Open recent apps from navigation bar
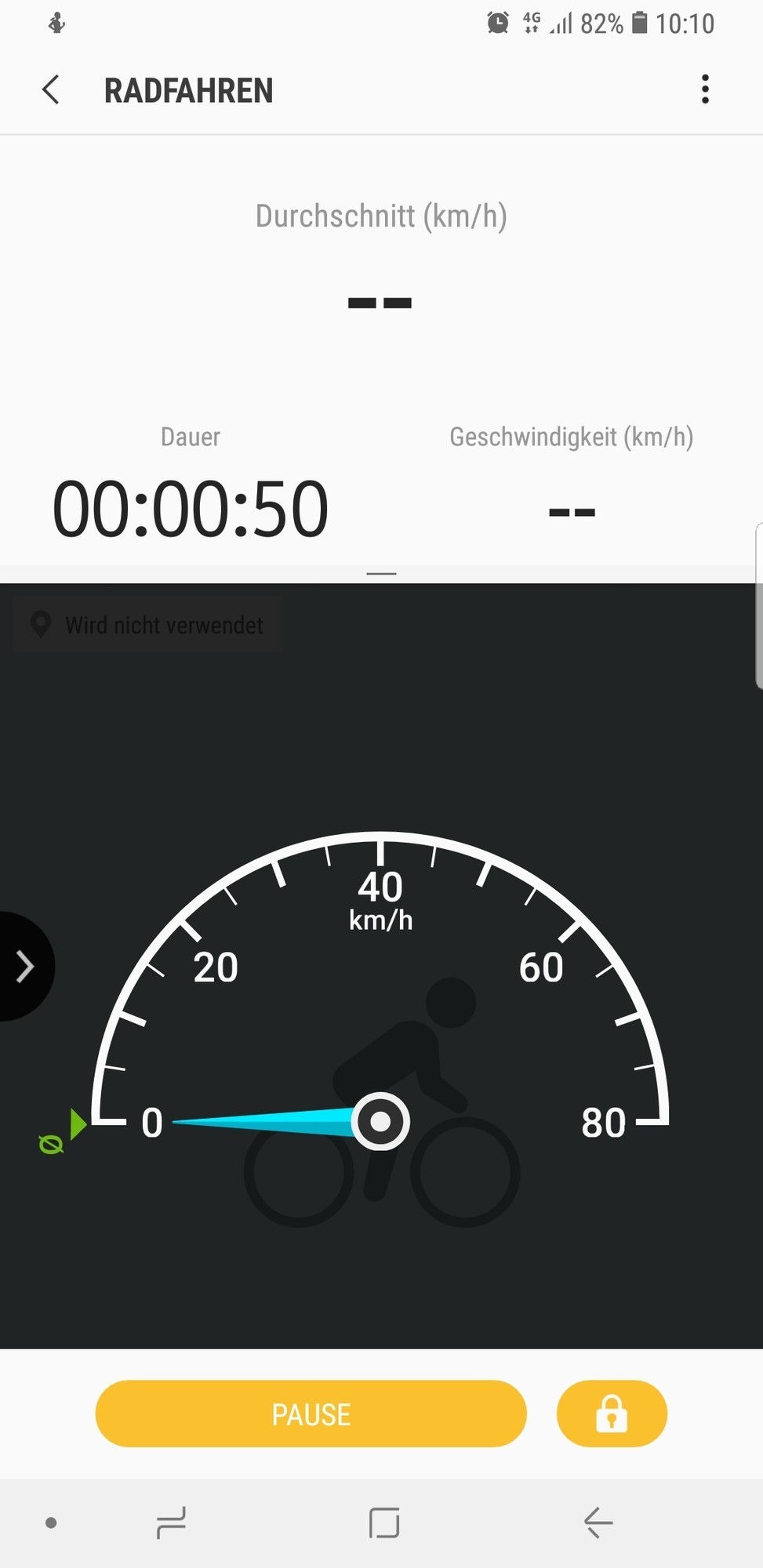763x1568 pixels. (x=171, y=1523)
